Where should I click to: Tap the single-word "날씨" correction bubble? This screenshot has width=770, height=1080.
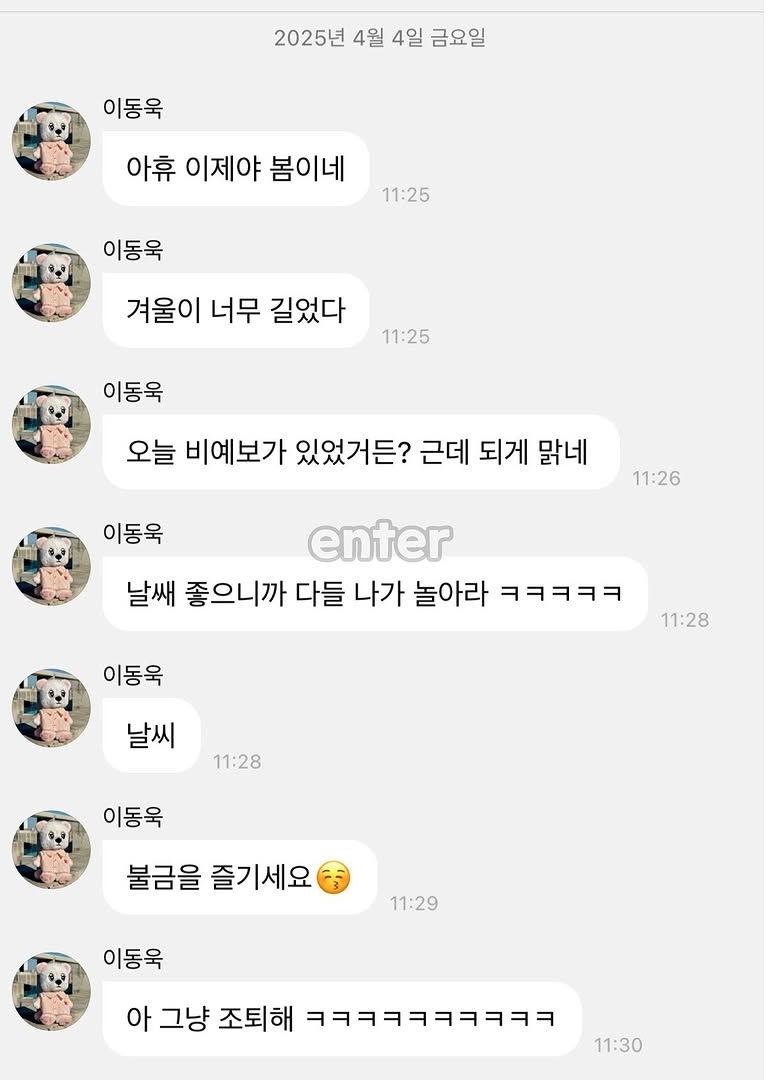(x=152, y=735)
